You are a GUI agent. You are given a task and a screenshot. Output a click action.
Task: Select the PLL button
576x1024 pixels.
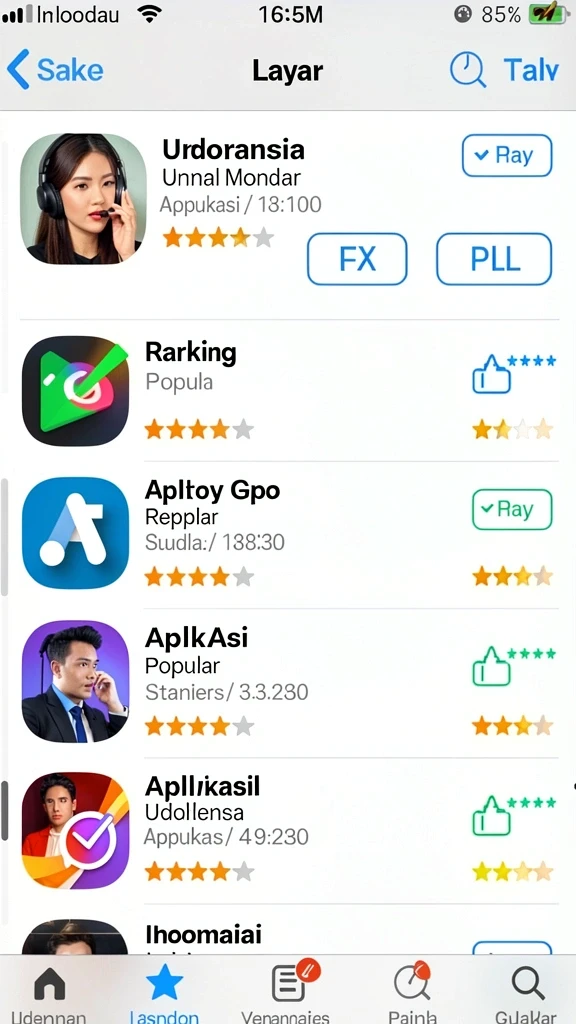point(494,259)
